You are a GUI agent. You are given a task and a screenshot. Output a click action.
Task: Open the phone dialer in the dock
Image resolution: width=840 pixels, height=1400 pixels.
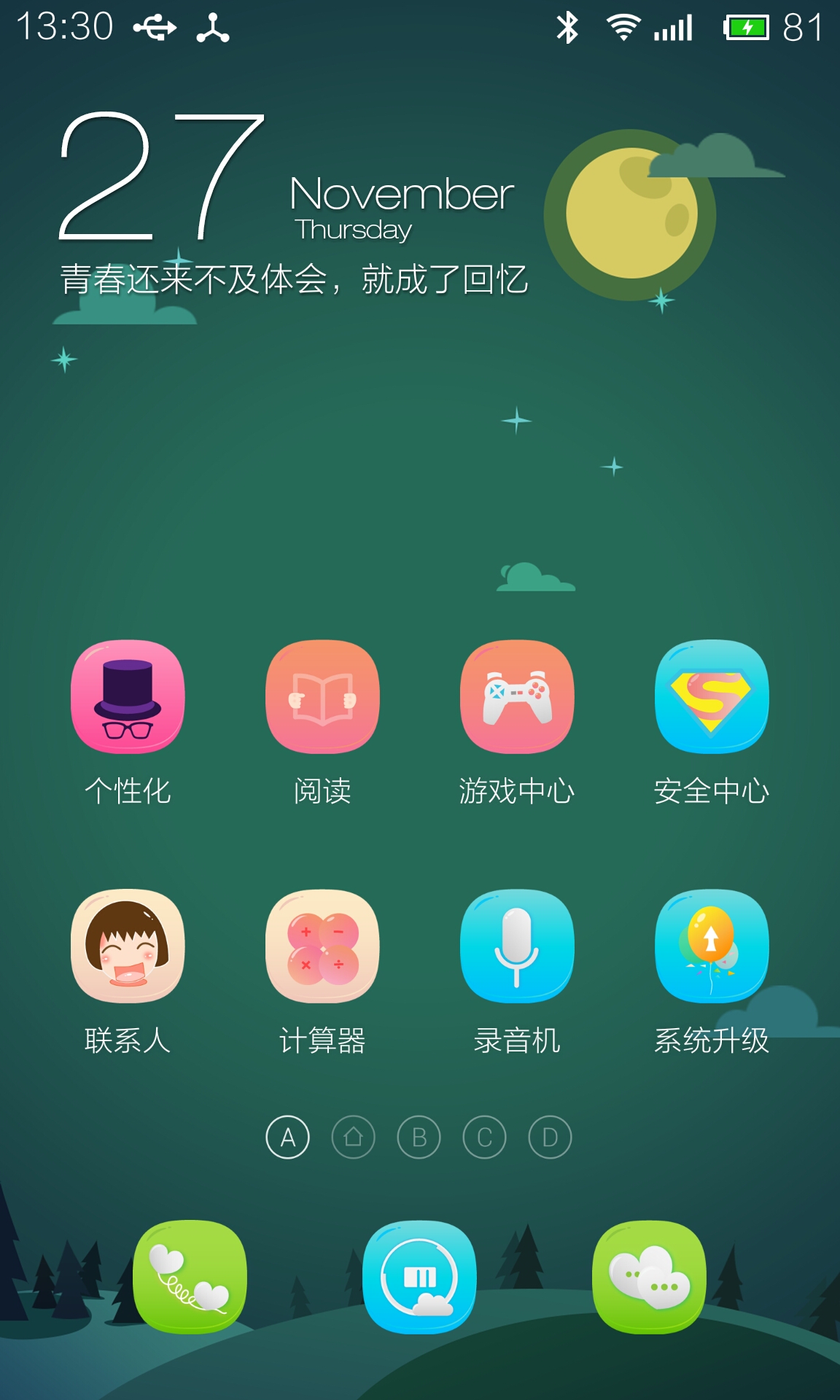point(190,1277)
